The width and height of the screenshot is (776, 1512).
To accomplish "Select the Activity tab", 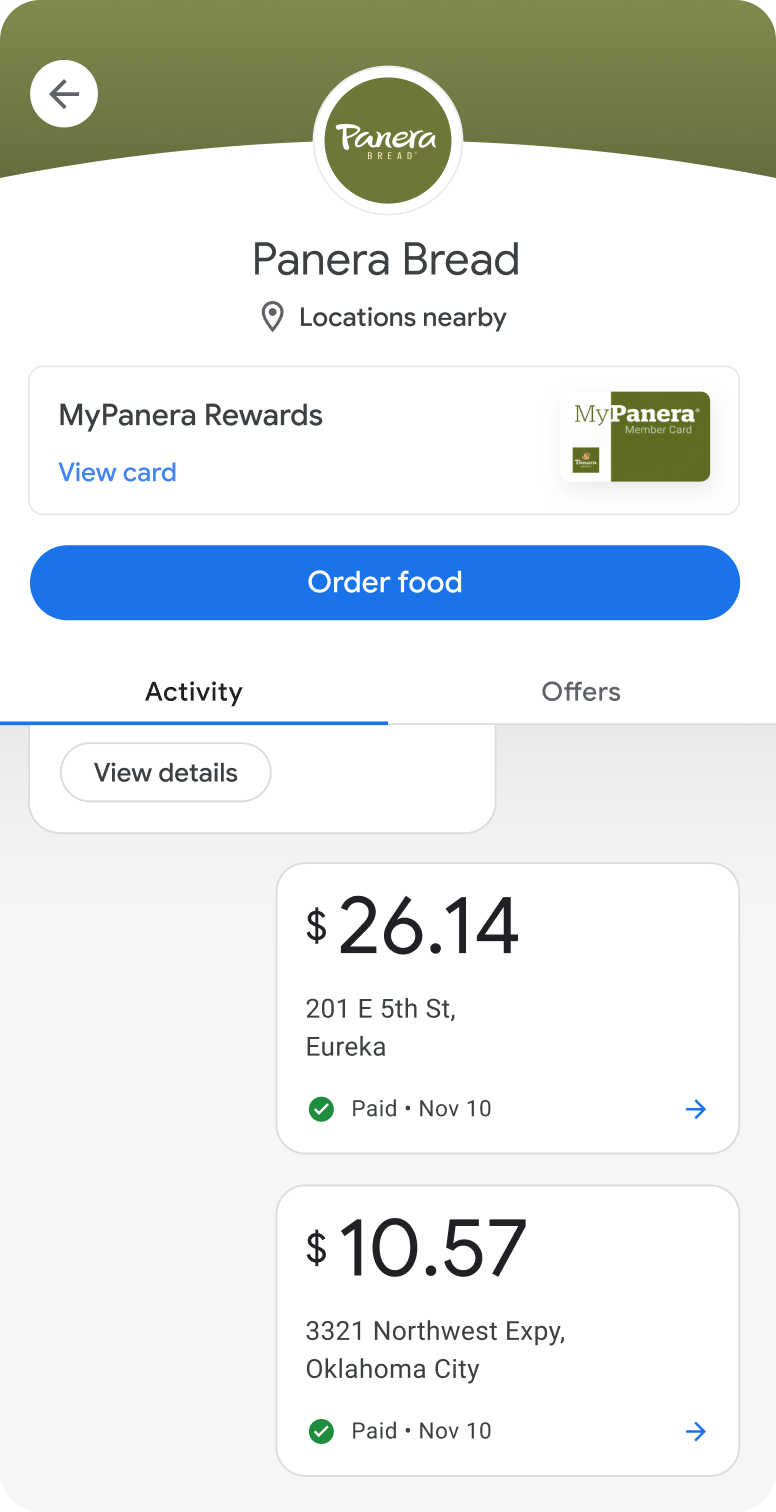I will pyautogui.click(x=194, y=692).
